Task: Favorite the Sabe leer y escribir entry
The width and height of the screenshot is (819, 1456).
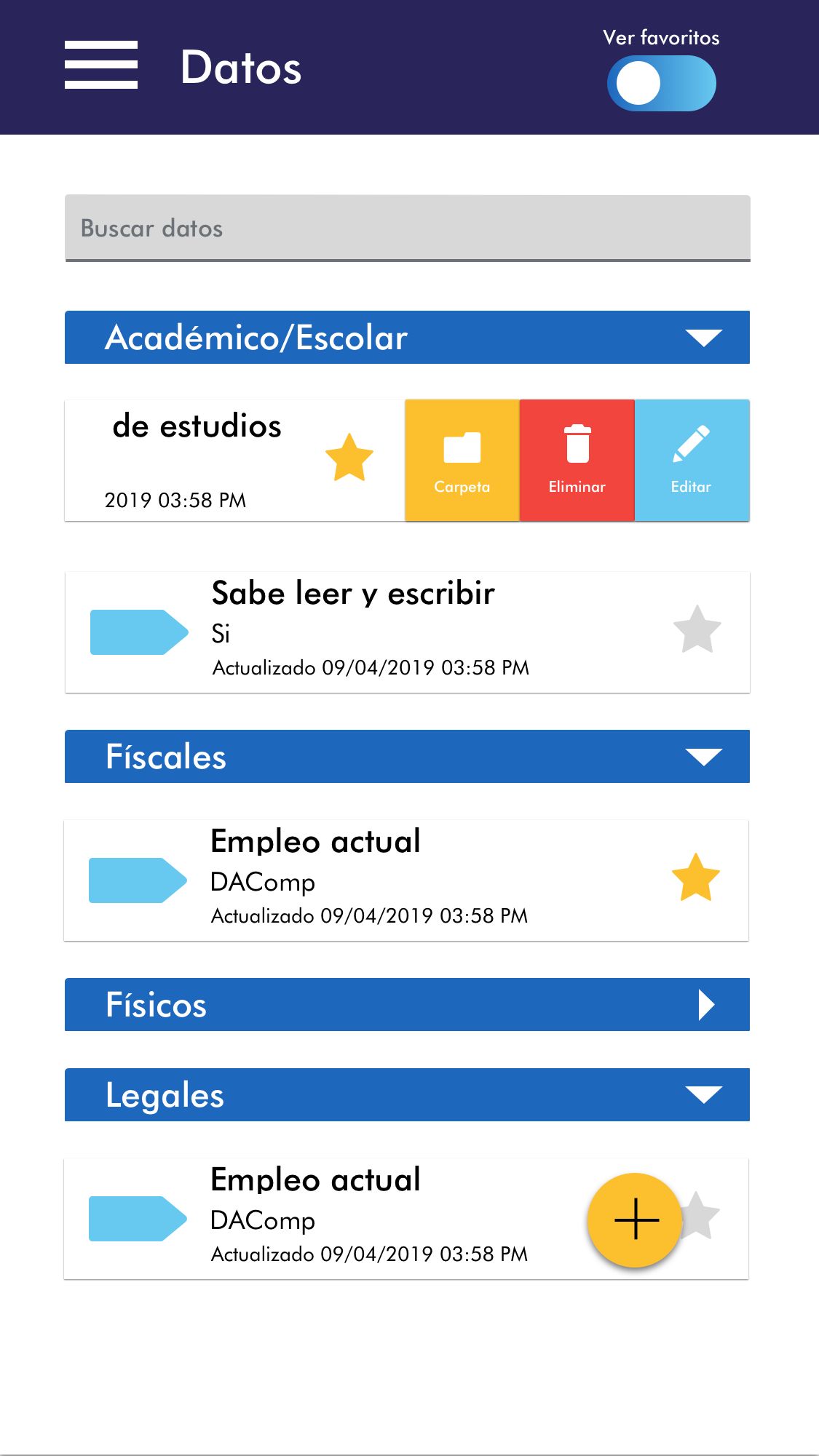Action: pyautogui.click(x=697, y=629)
